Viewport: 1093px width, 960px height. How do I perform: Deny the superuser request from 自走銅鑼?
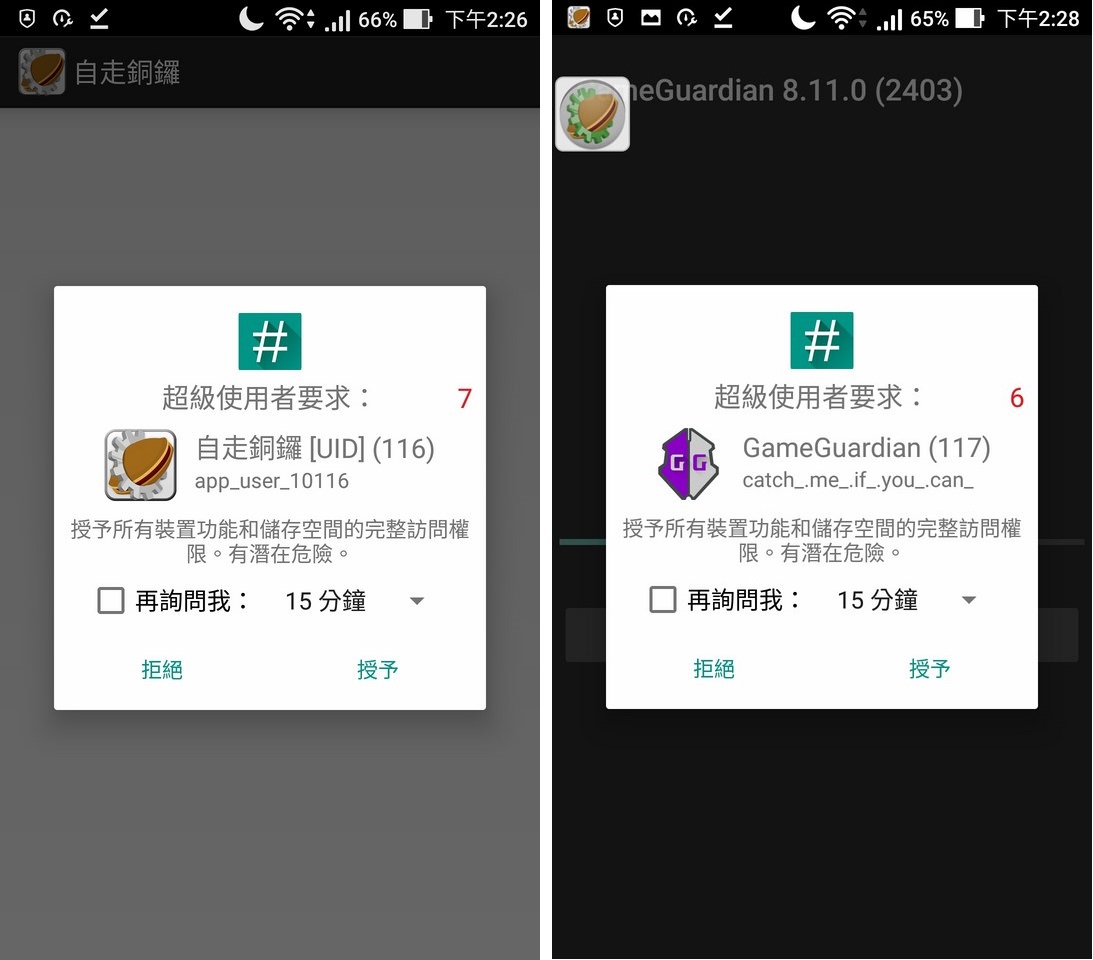pyautogui.click(x=162, y=669)
